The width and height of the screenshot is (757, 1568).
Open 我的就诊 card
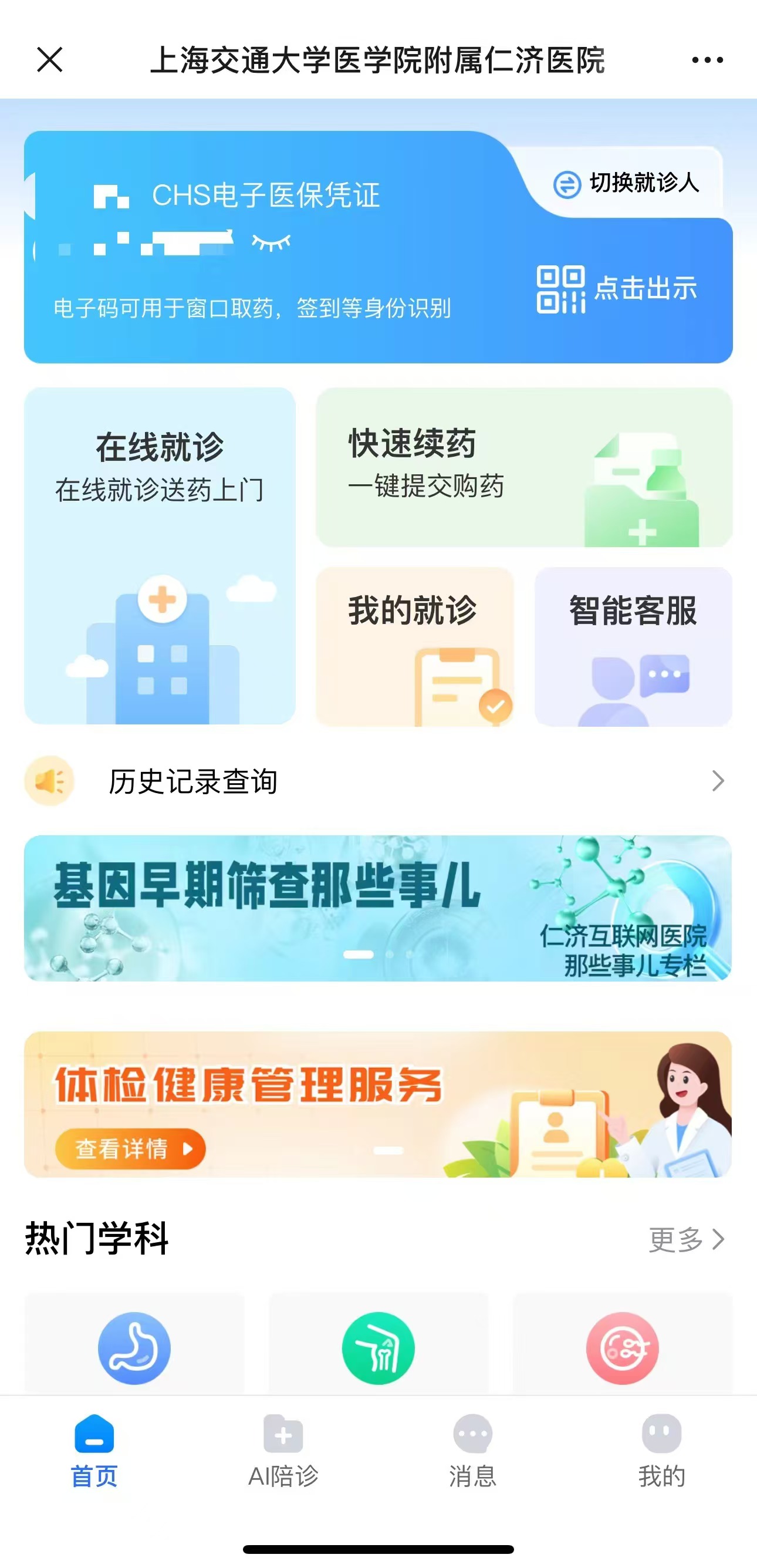(414, 646)
